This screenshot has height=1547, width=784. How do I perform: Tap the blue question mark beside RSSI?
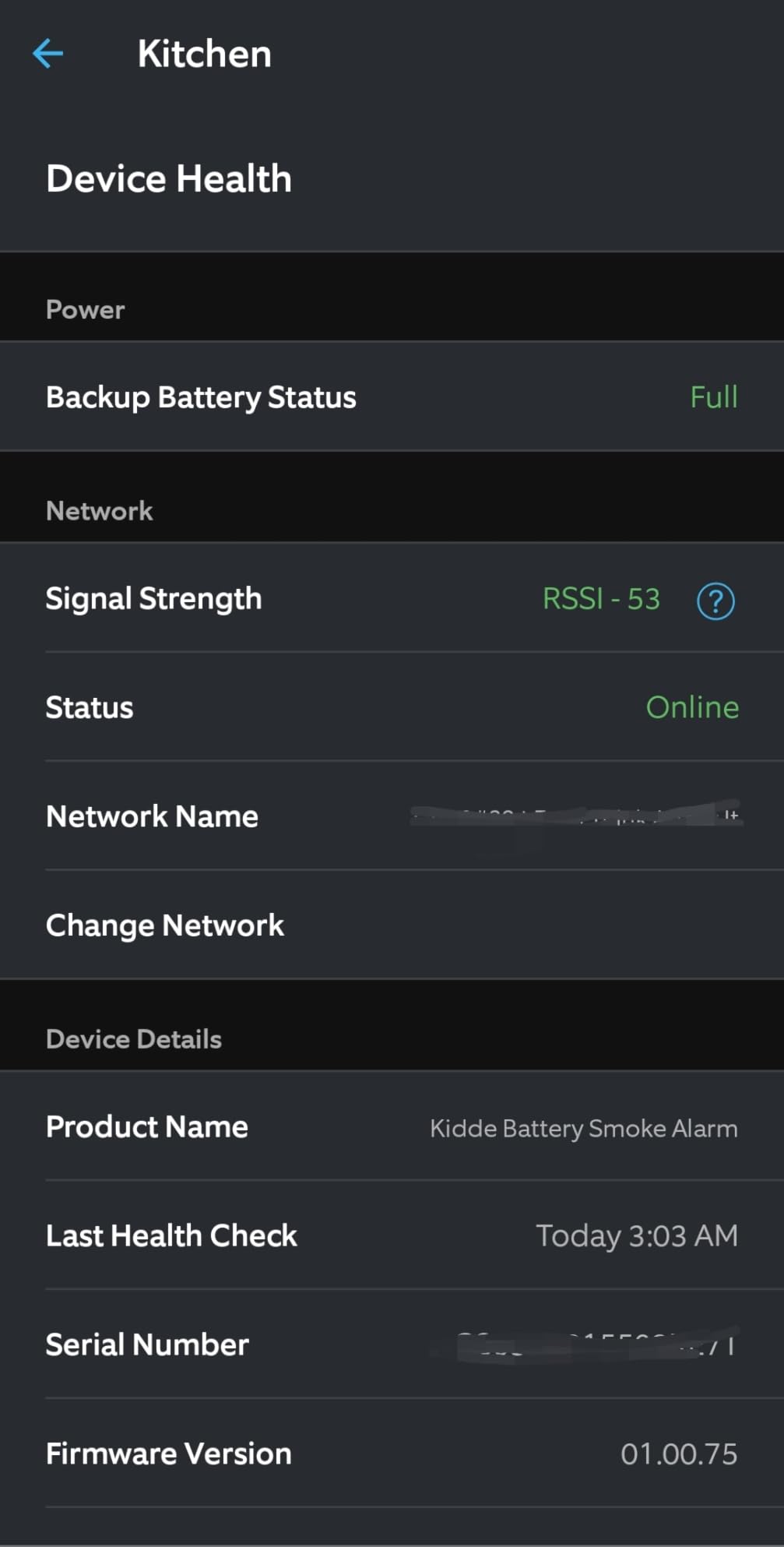click(x=717, y=601)
